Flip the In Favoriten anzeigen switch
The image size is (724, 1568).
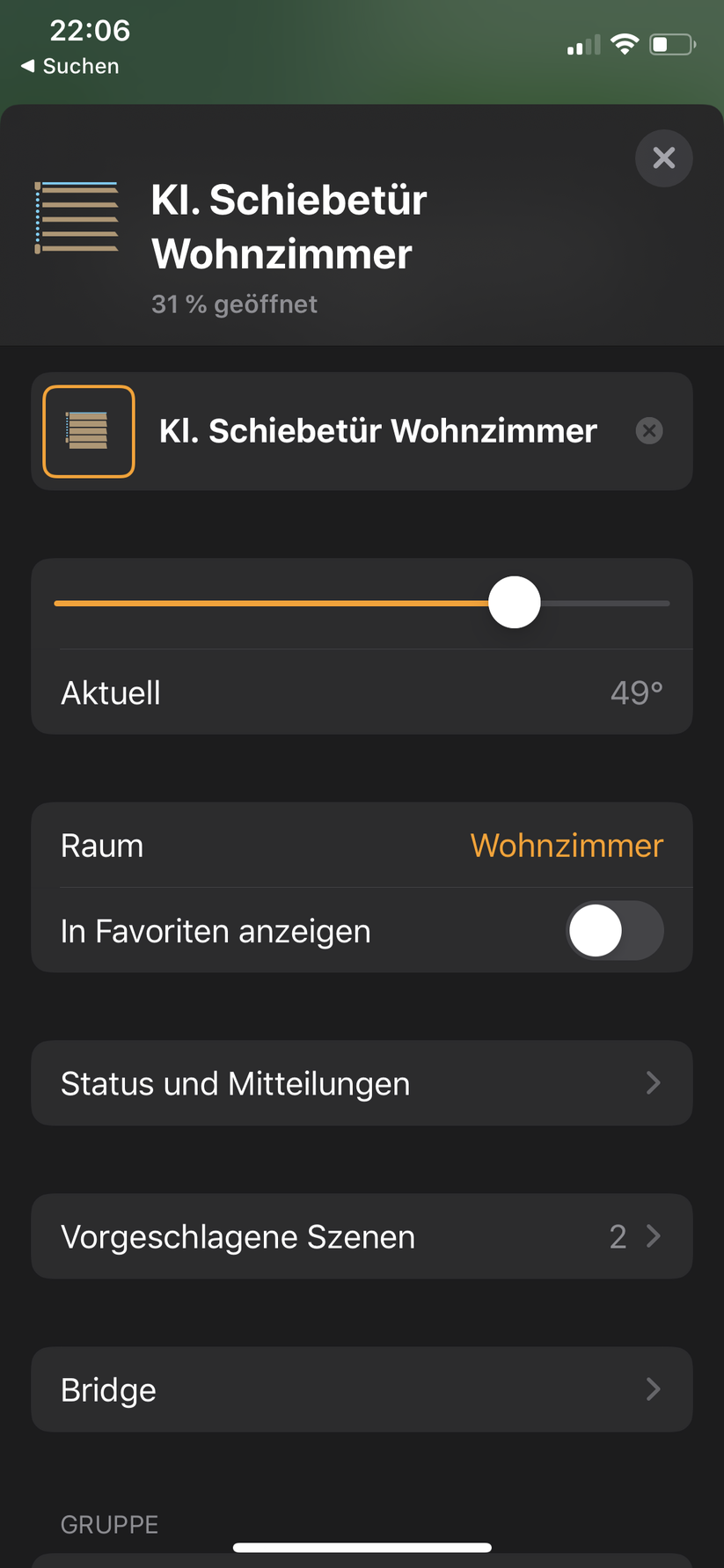click(615, 930)
